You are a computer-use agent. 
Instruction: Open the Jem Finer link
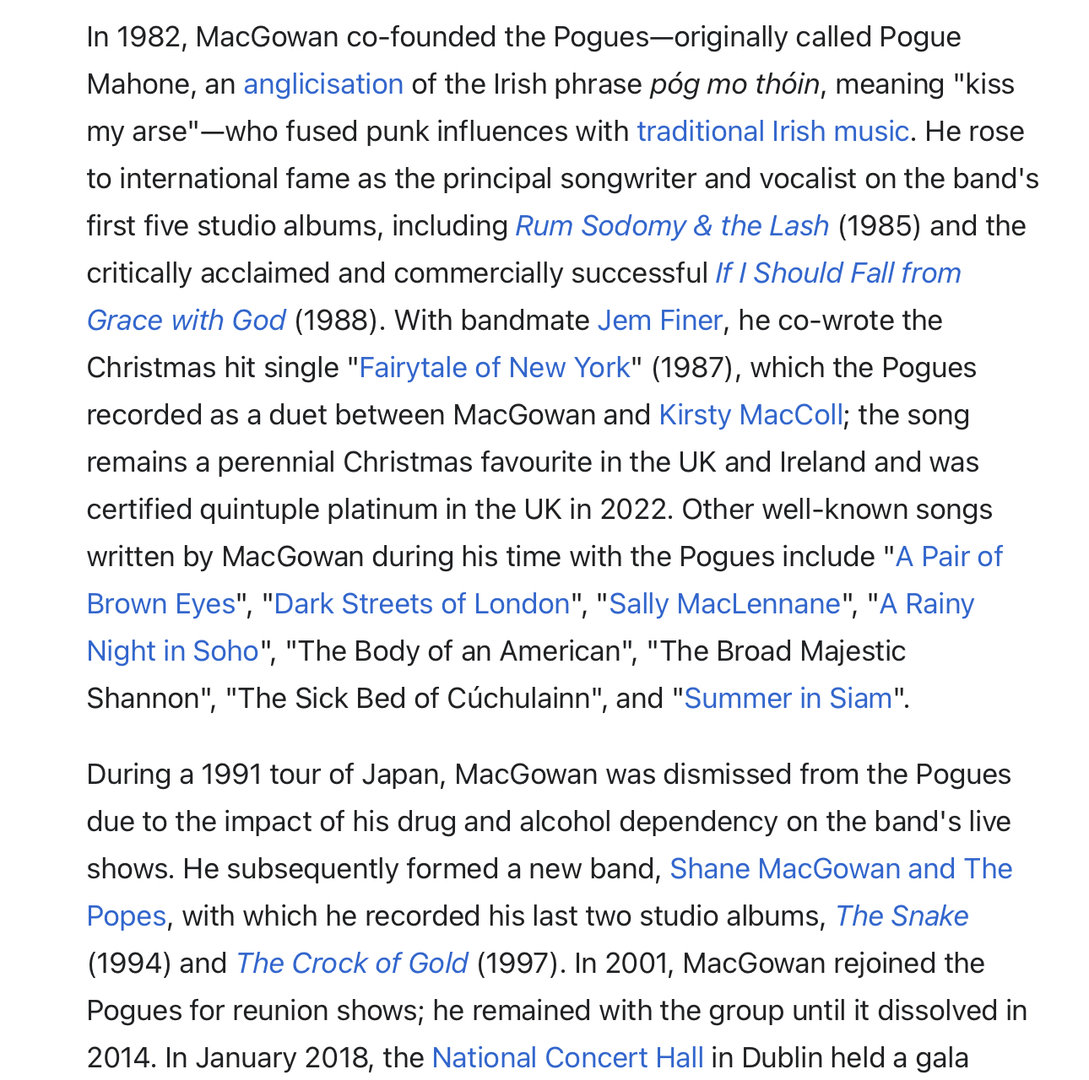point(659,320)
